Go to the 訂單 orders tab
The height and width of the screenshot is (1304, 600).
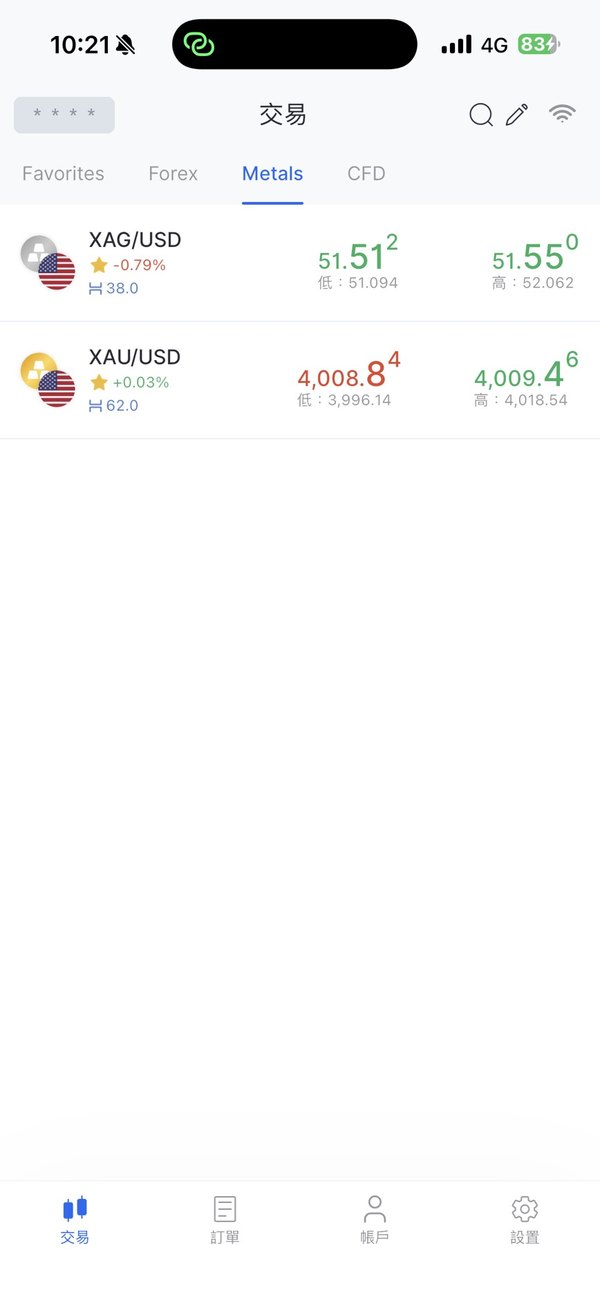click(x=225, y=1220)
